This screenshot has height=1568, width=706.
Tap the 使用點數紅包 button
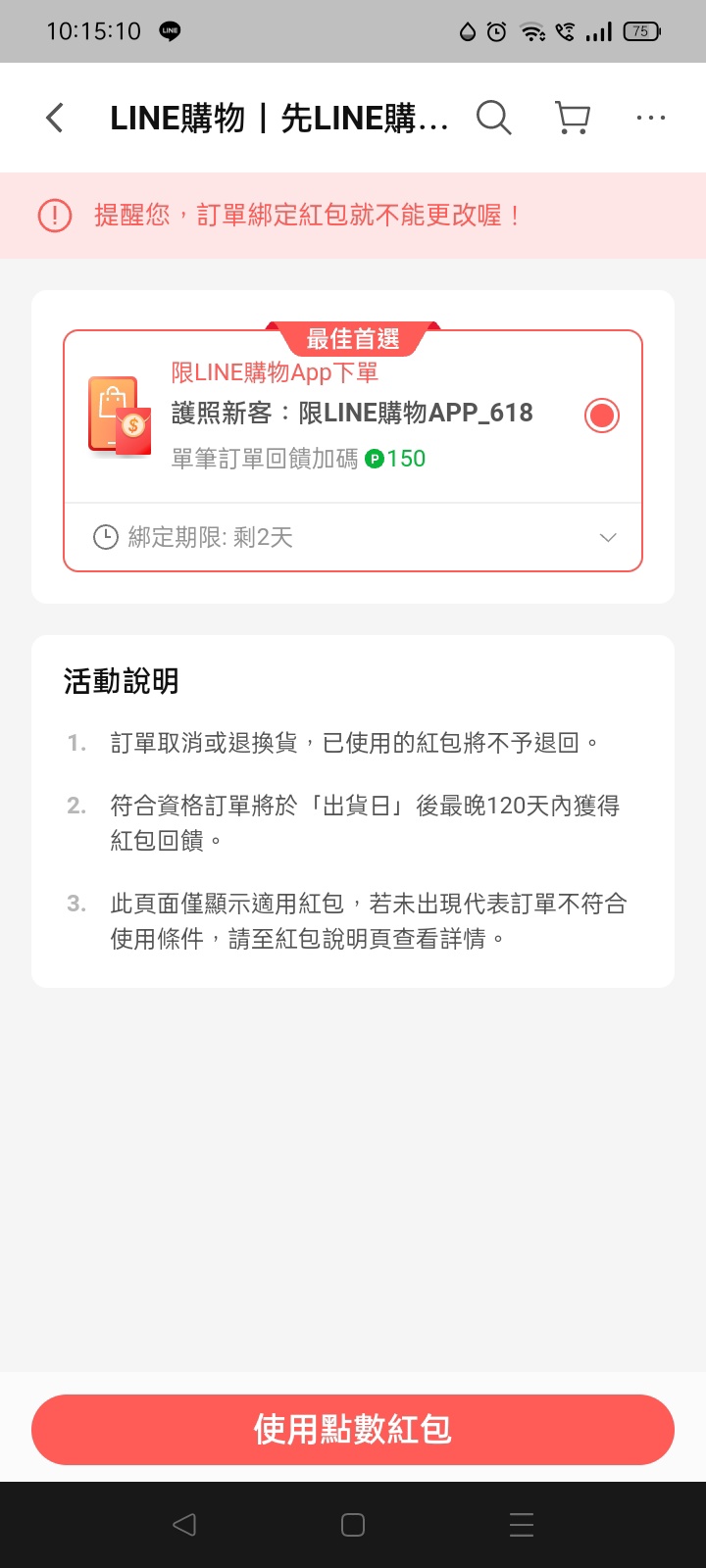click(x=353, y=1429)
